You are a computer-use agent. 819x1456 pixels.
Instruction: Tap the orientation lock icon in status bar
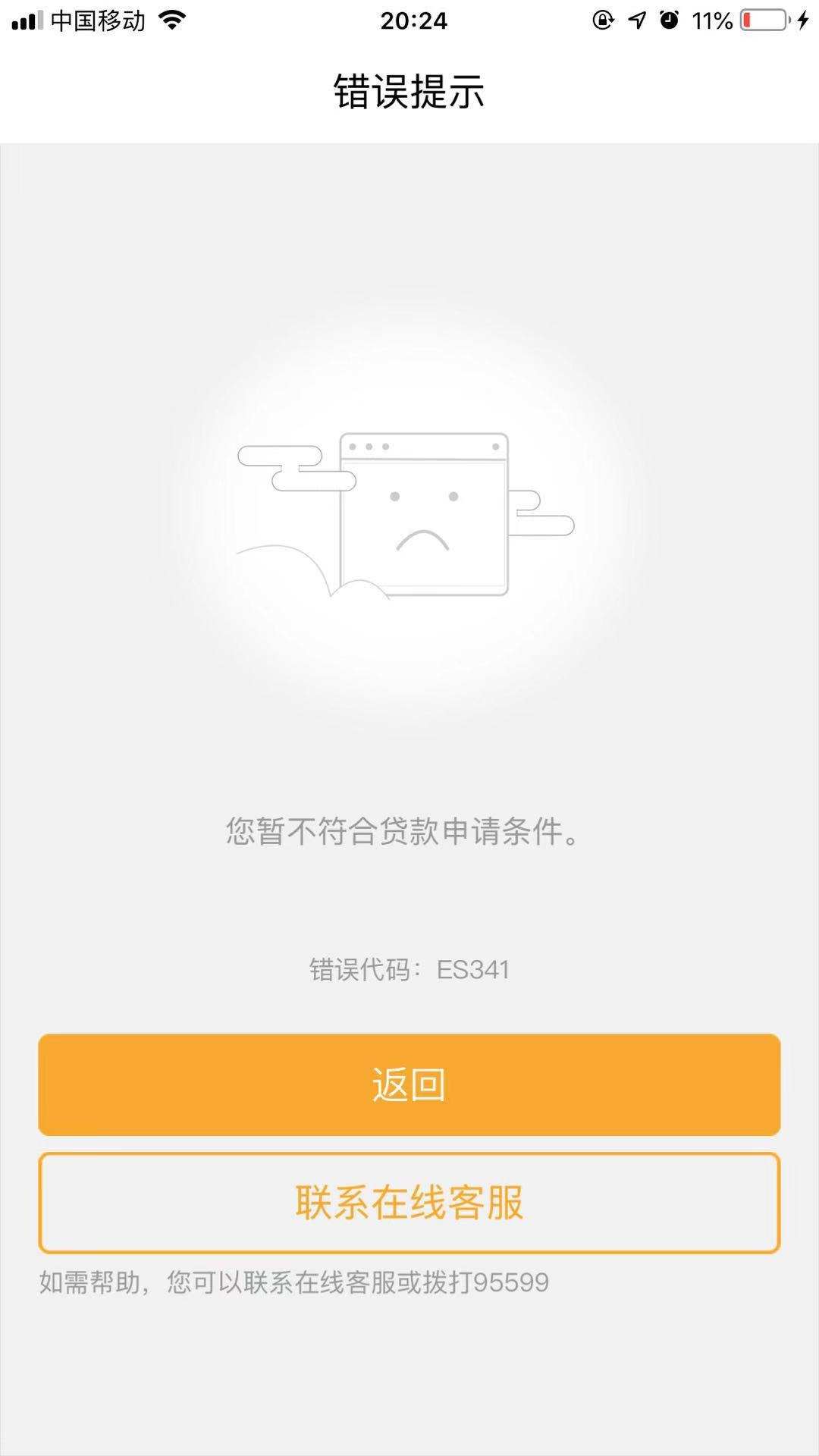[603, 20]
